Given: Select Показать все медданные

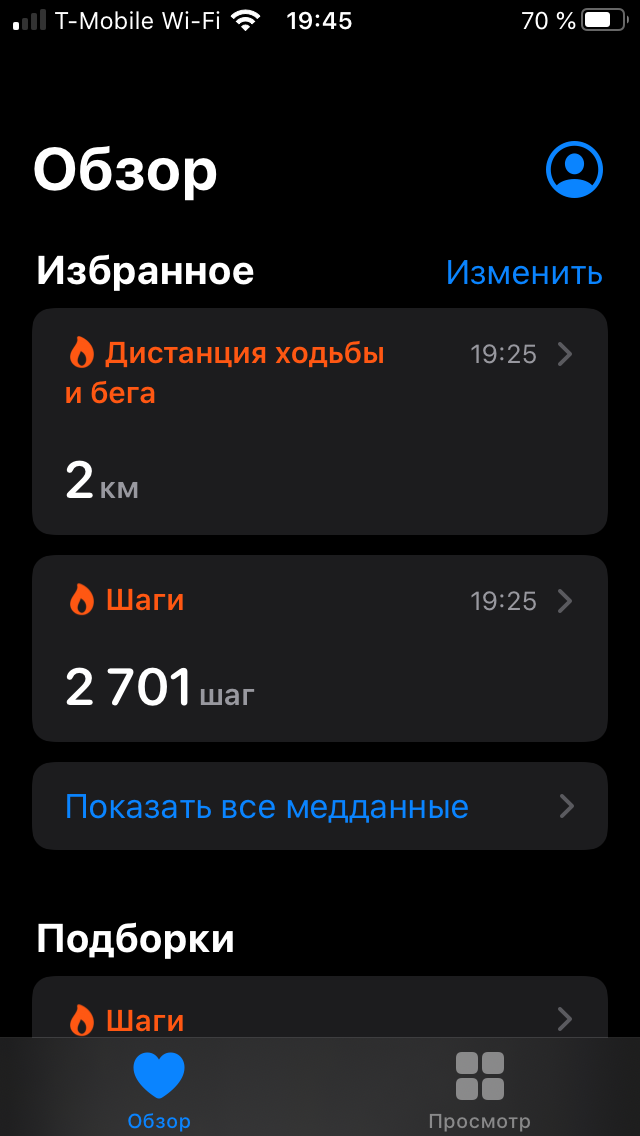Looking at the screenshot, I should pyautogui.click(x=319, y=806).
